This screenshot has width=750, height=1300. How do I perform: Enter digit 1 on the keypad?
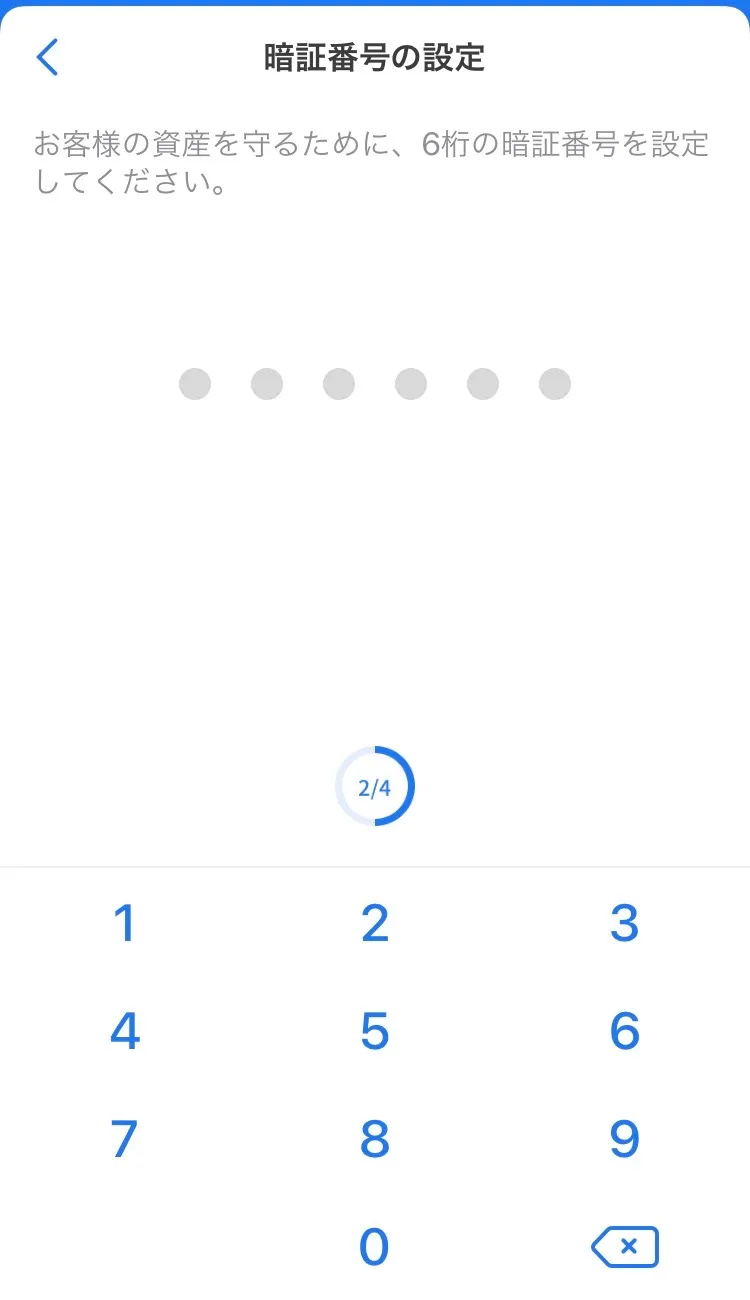click(x=124, y=924)
